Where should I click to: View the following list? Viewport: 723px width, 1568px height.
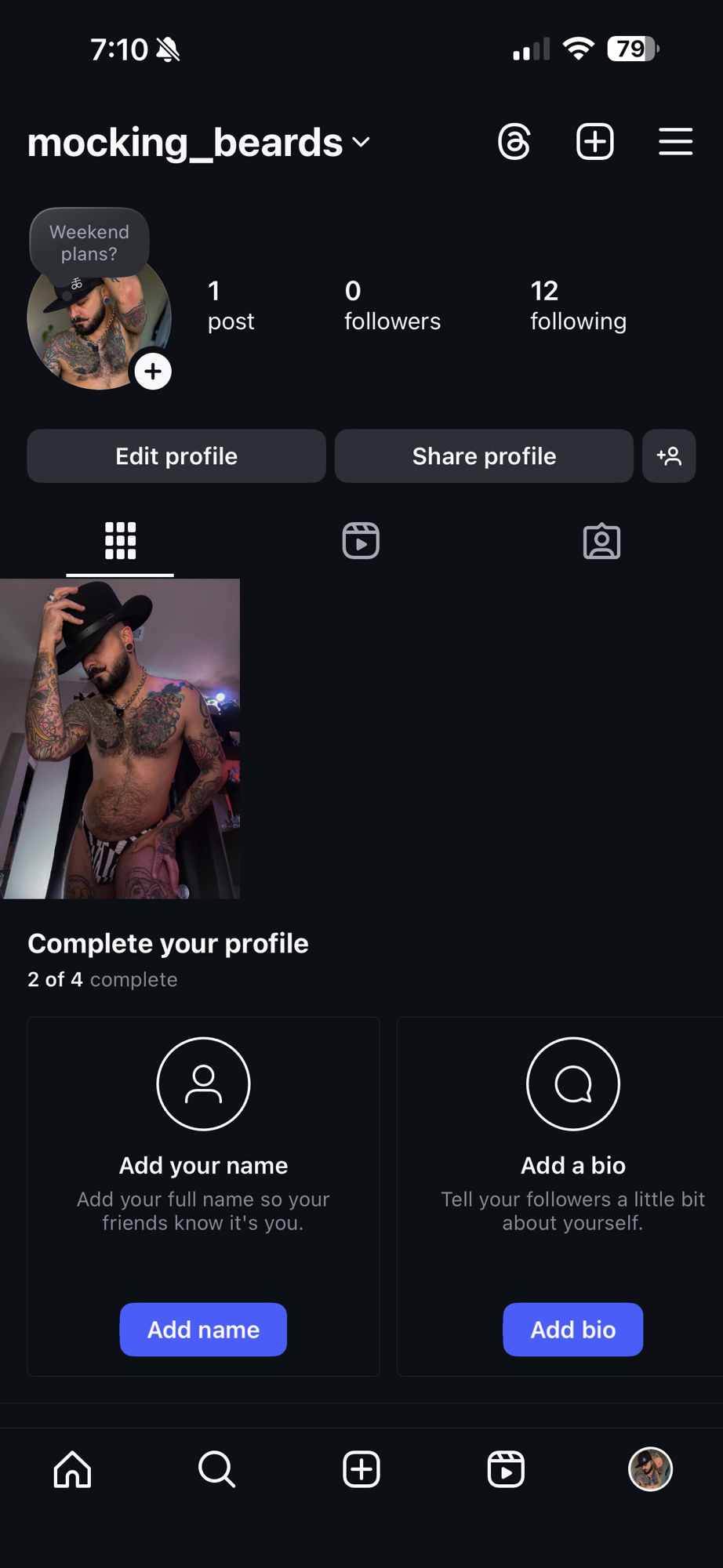(x=578, y=306)
